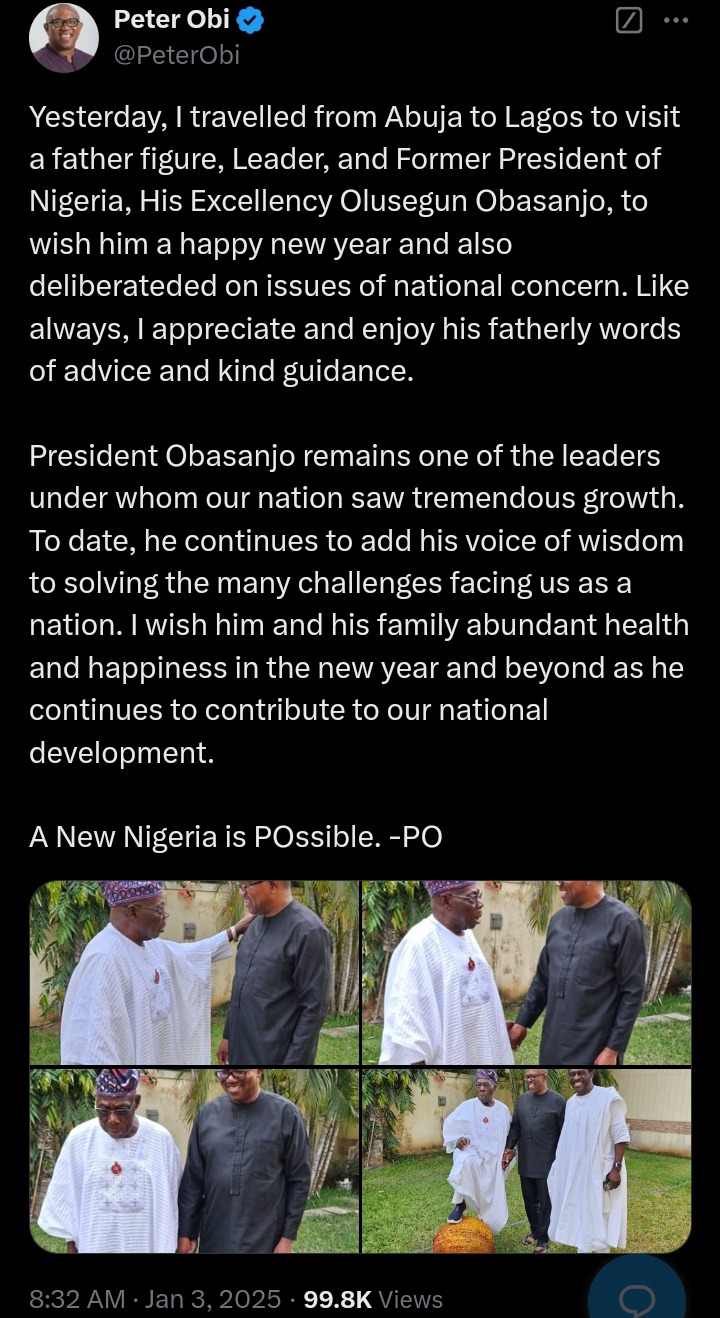The width and height of the screenshot is (720, 1318).
Task: Open the bottom-left photo of both men smiling
Action: (194, 1160)
